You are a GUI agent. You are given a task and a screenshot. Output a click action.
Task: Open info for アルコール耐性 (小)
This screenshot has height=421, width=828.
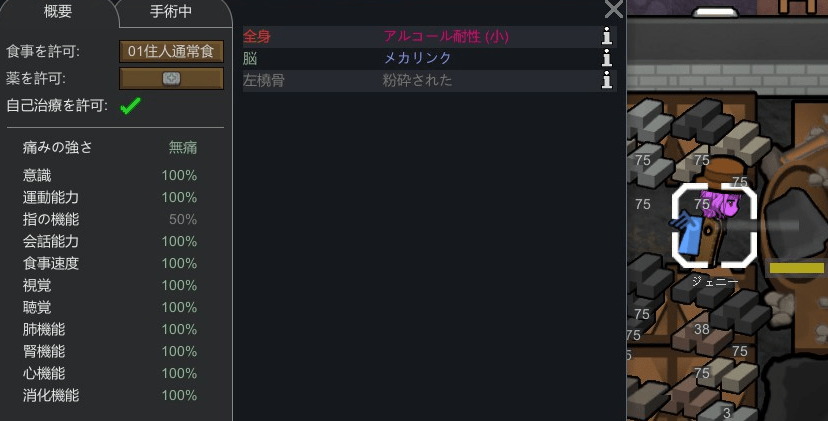click(x=606, y=36)
